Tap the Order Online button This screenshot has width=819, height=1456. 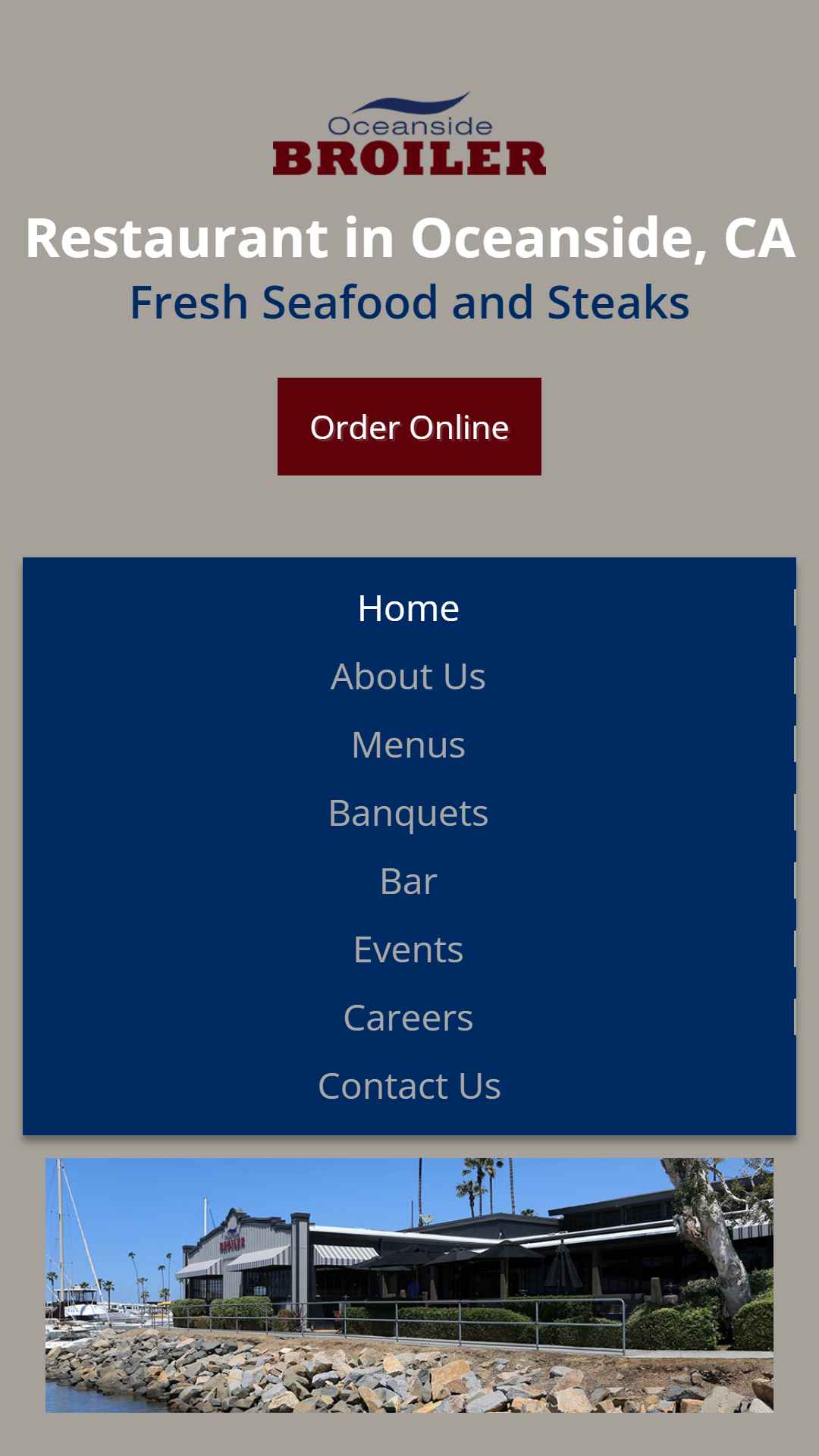(409, 427)
